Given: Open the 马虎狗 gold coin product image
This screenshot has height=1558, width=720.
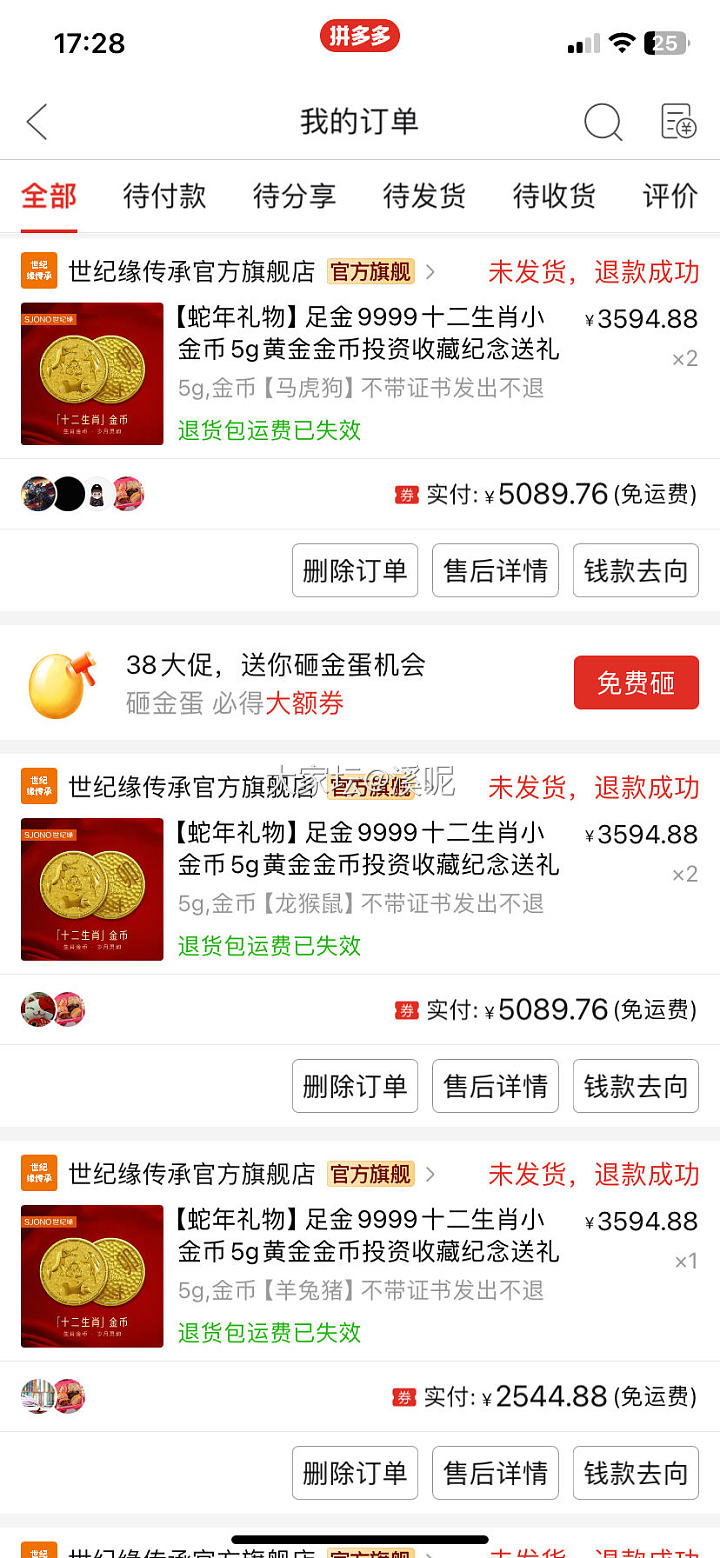Looking at the screenshot, I should [x=92, y=374].
